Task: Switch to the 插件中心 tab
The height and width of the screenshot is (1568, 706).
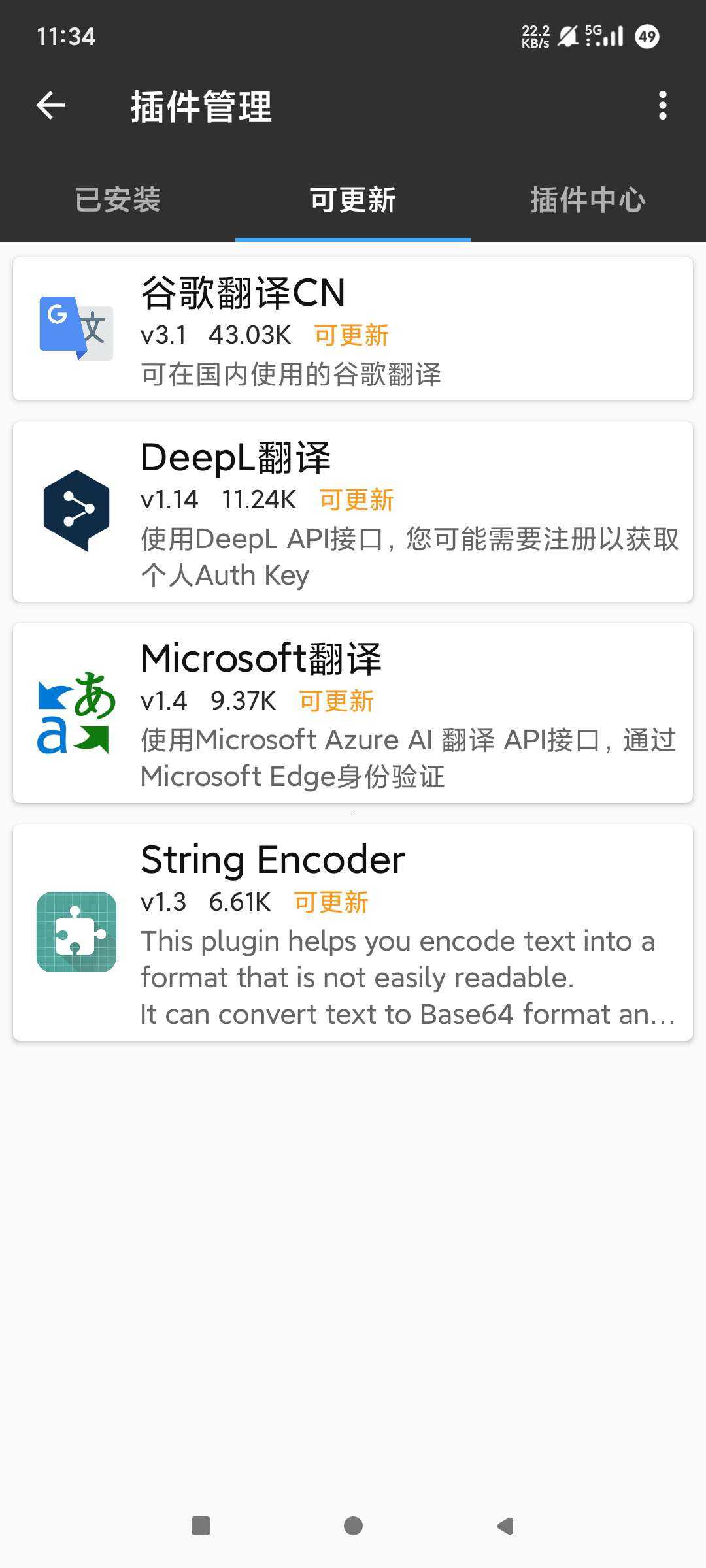Action: coord(588,200)
